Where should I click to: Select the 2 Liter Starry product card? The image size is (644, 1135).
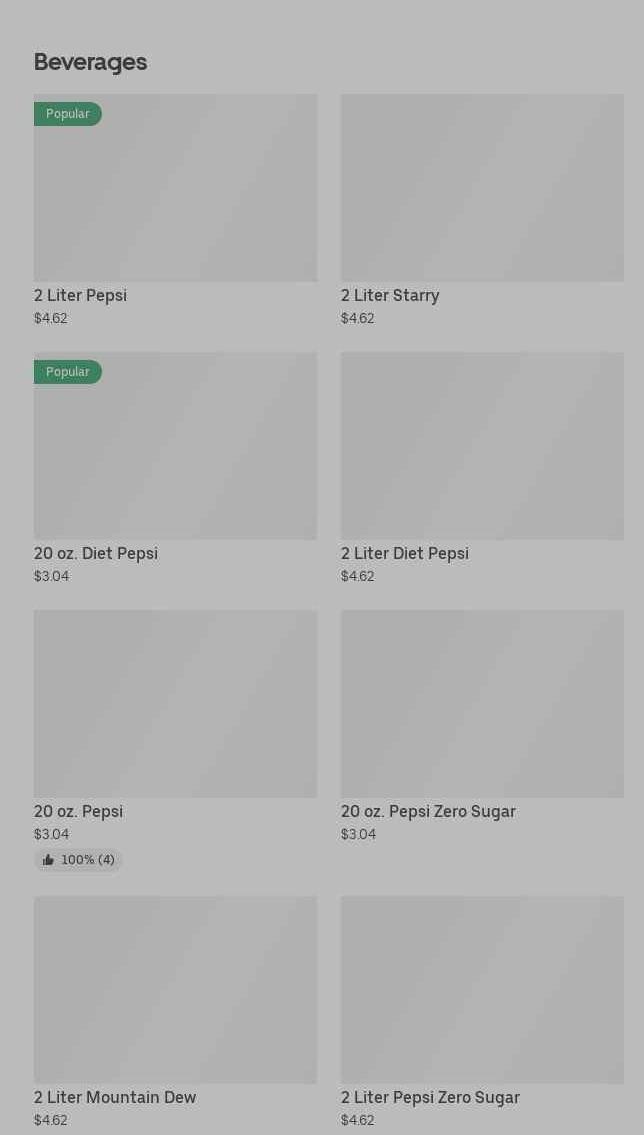pyautogui.click(x=482, y=210)
